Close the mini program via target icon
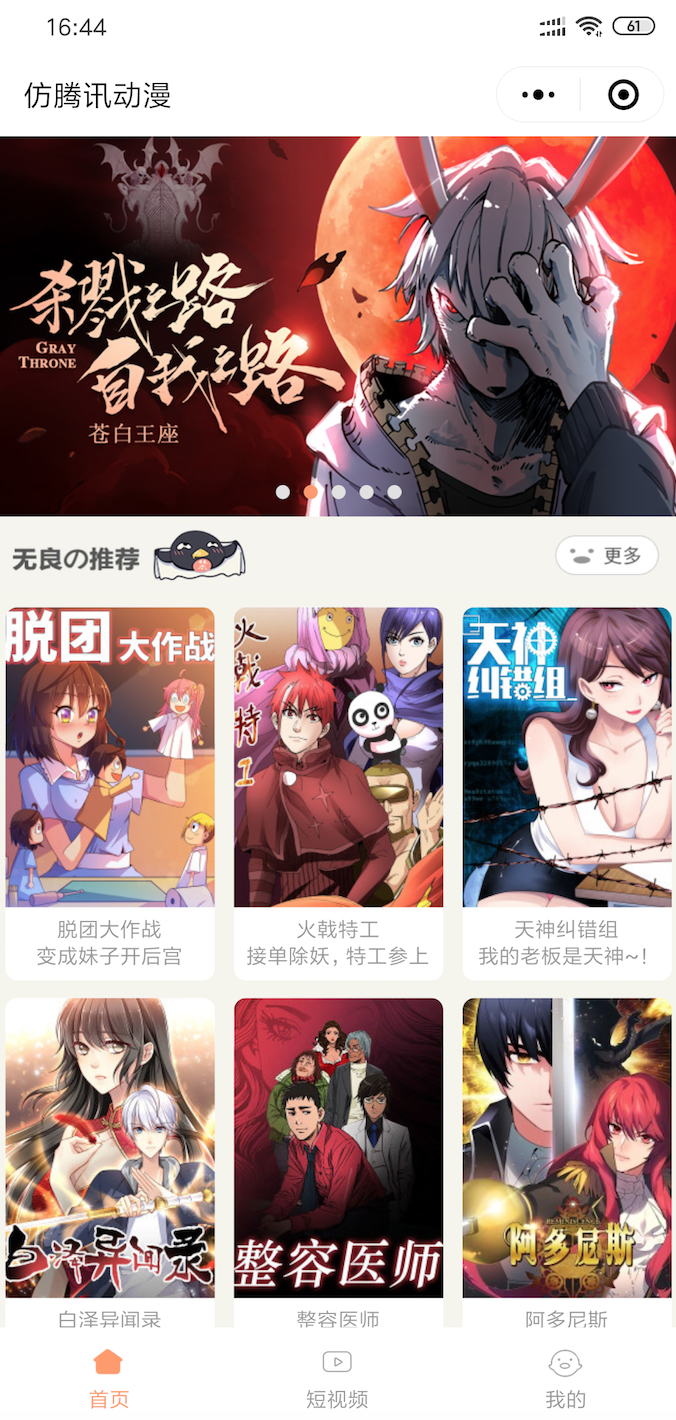676x1420 pixels. (x=623, y=95)
